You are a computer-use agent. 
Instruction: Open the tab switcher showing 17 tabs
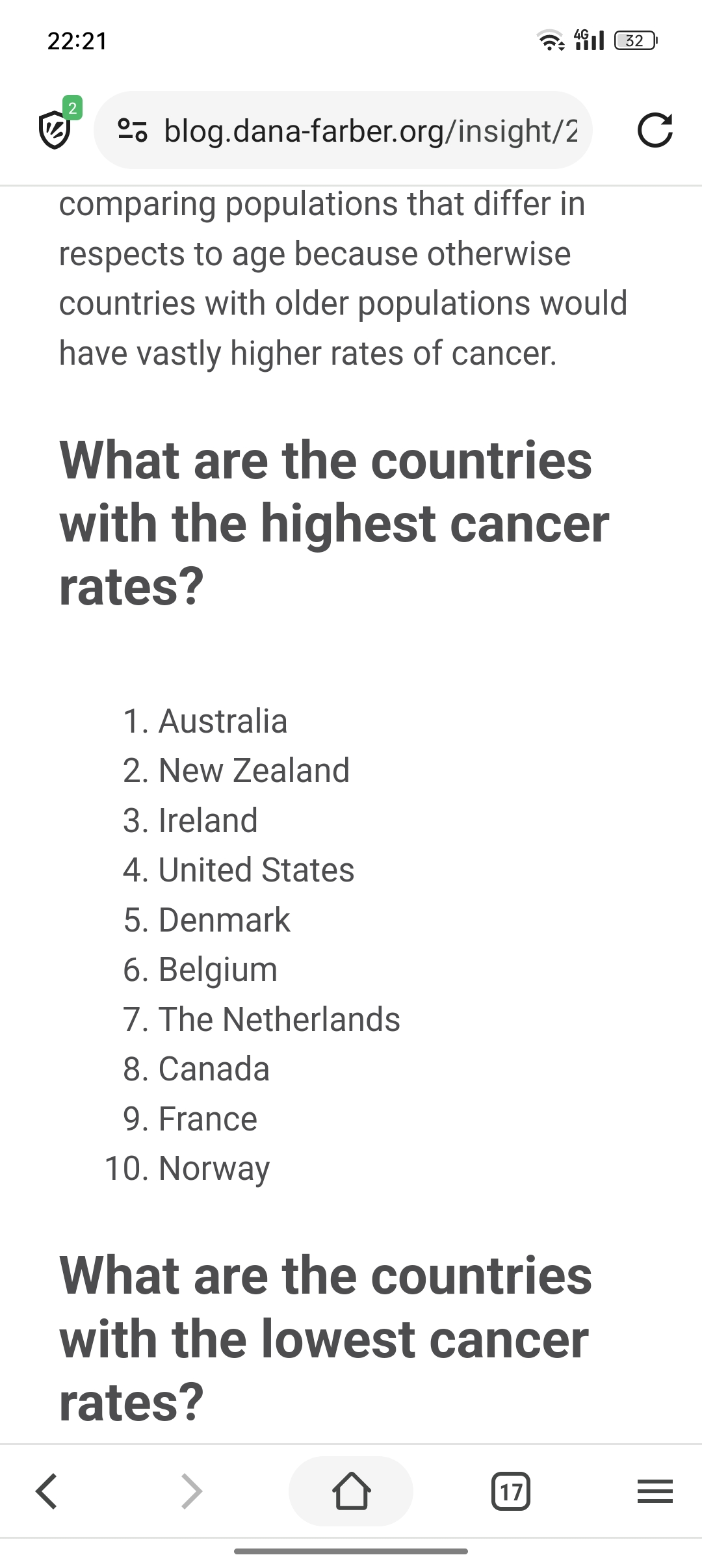pos(511,1491)
